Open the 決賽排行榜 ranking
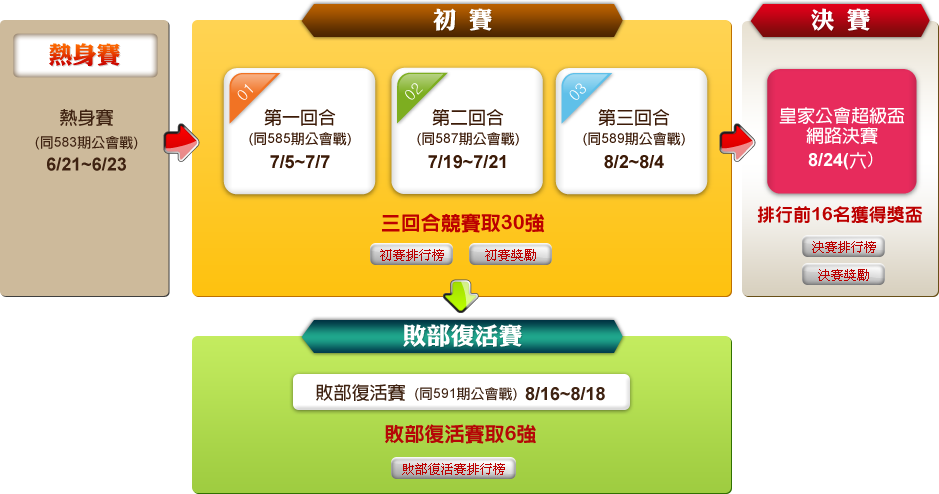The height and width of the screenshot is (494, 939). click(843, 248)
